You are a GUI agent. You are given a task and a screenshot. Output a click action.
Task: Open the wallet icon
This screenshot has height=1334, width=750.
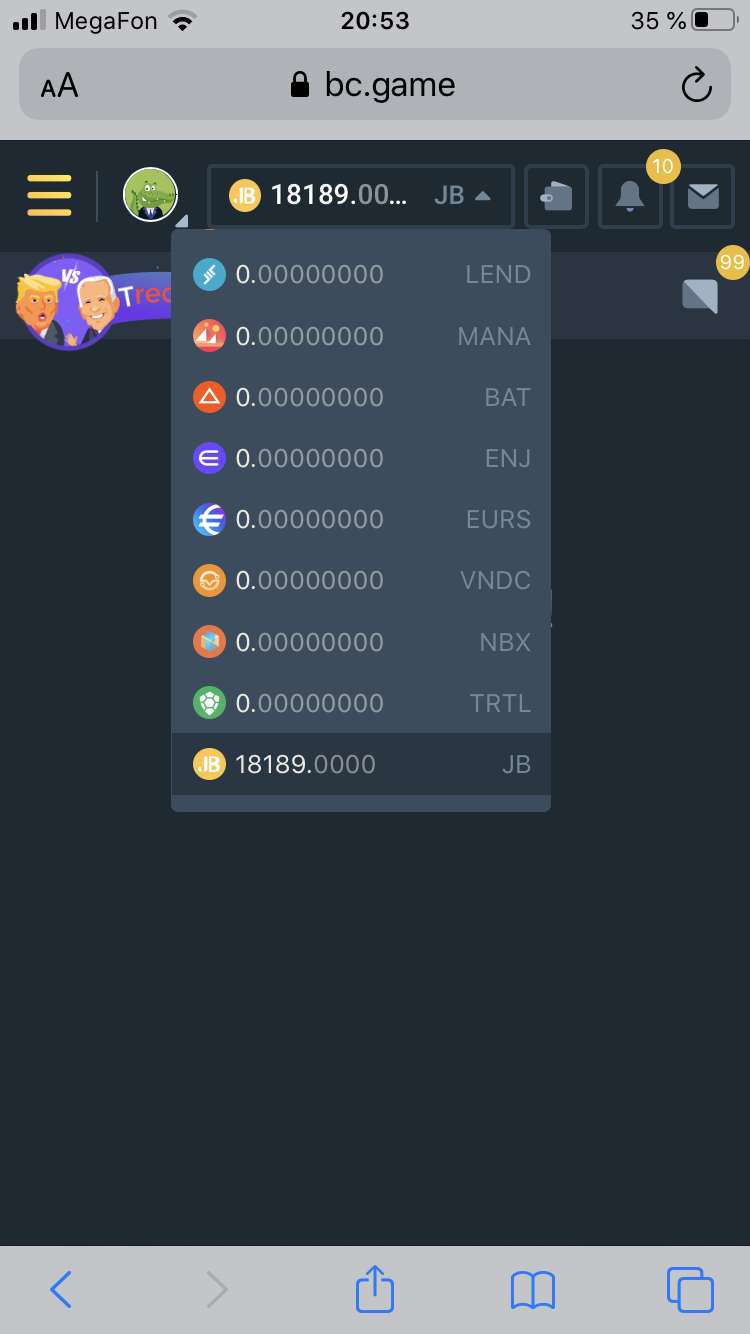(556, 196)
